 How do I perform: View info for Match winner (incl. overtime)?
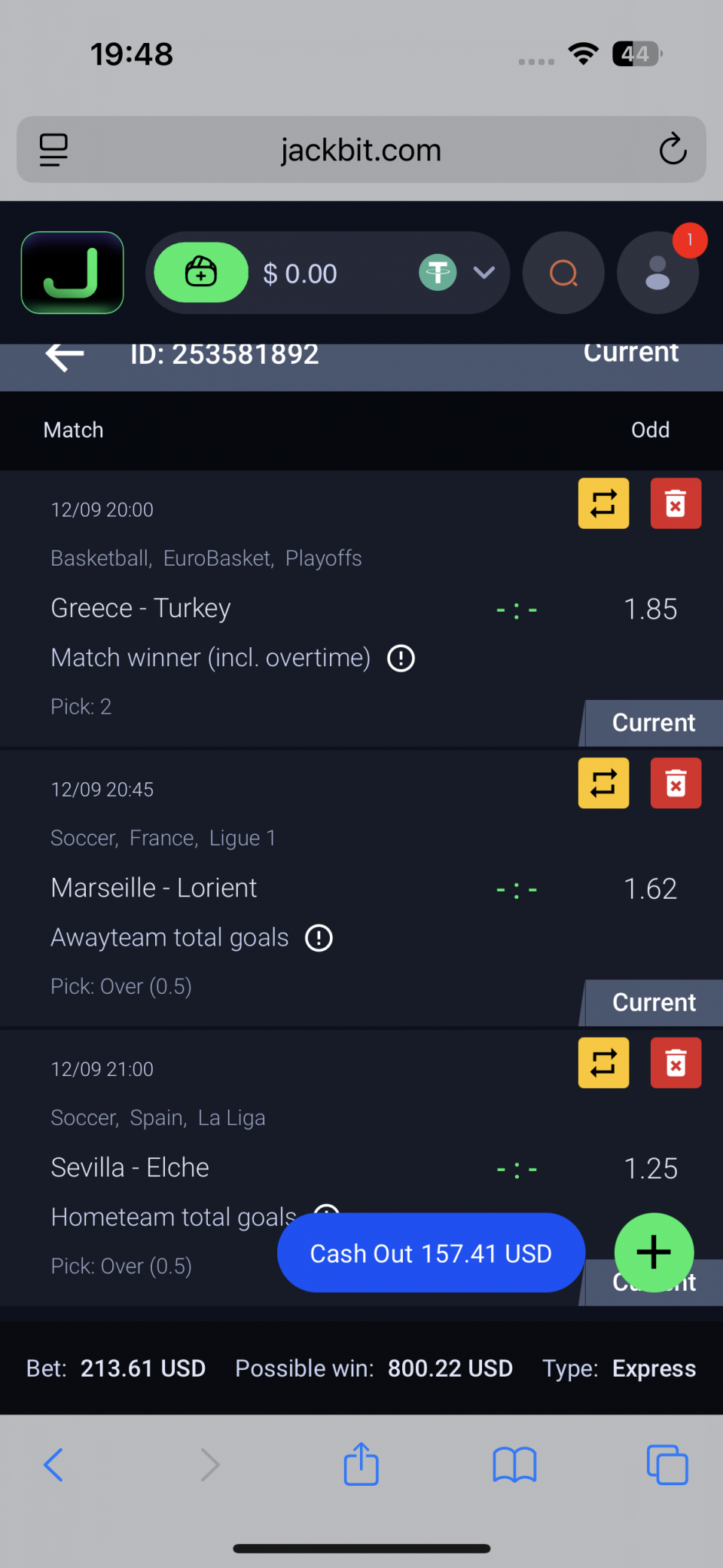pos(401,658)
